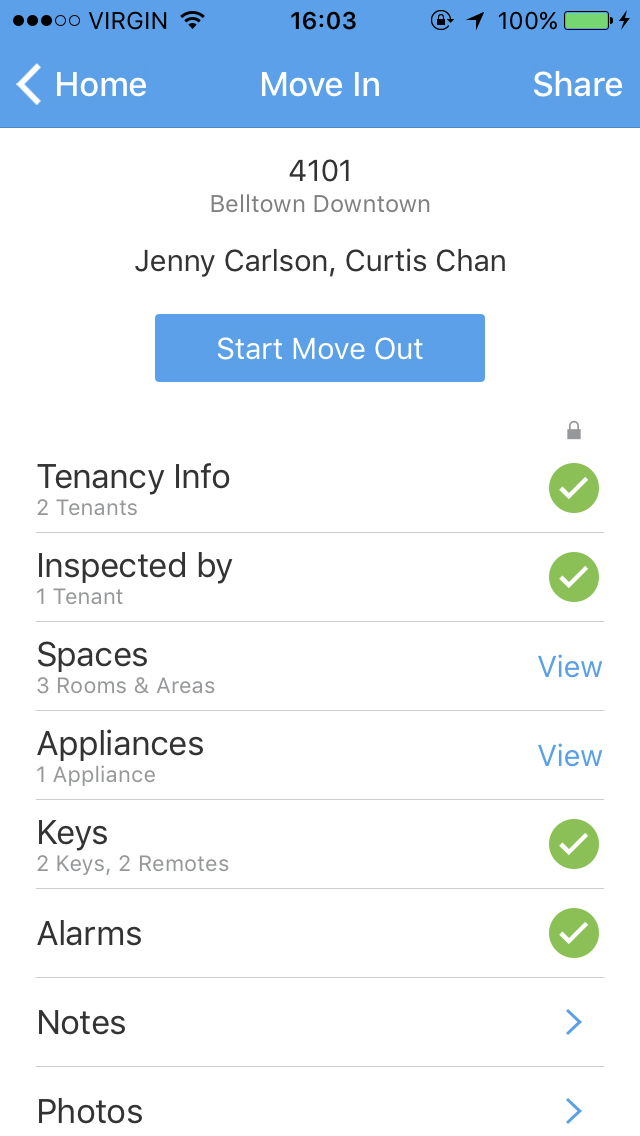Viewport: 640px width, 1136px height.
Task: Open the Alarms row
Action: [x=320, y=934]
